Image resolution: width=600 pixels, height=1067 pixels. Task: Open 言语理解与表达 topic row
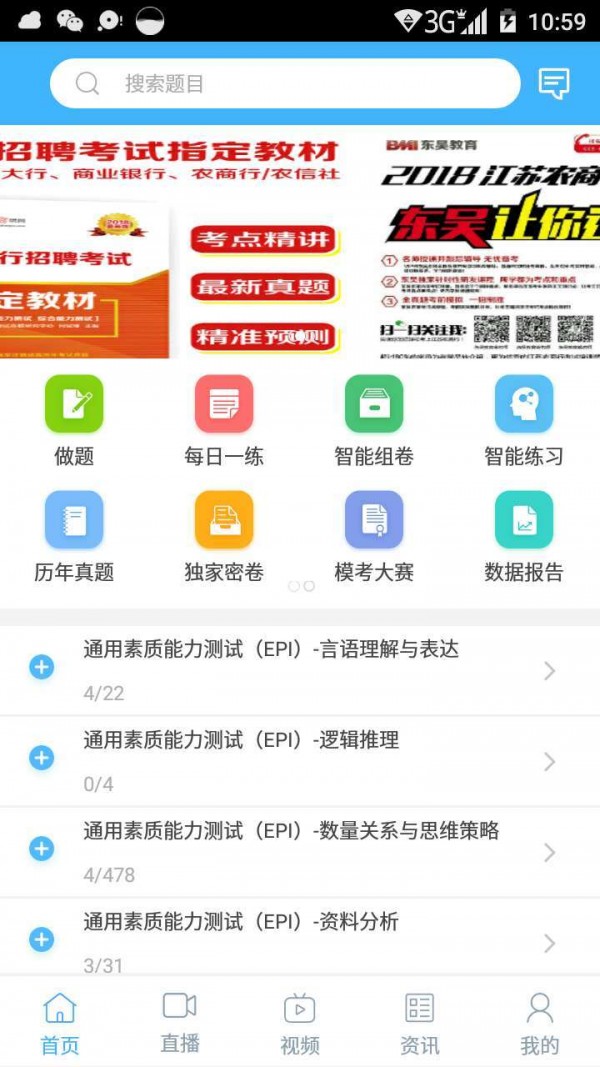pos(300,669)
